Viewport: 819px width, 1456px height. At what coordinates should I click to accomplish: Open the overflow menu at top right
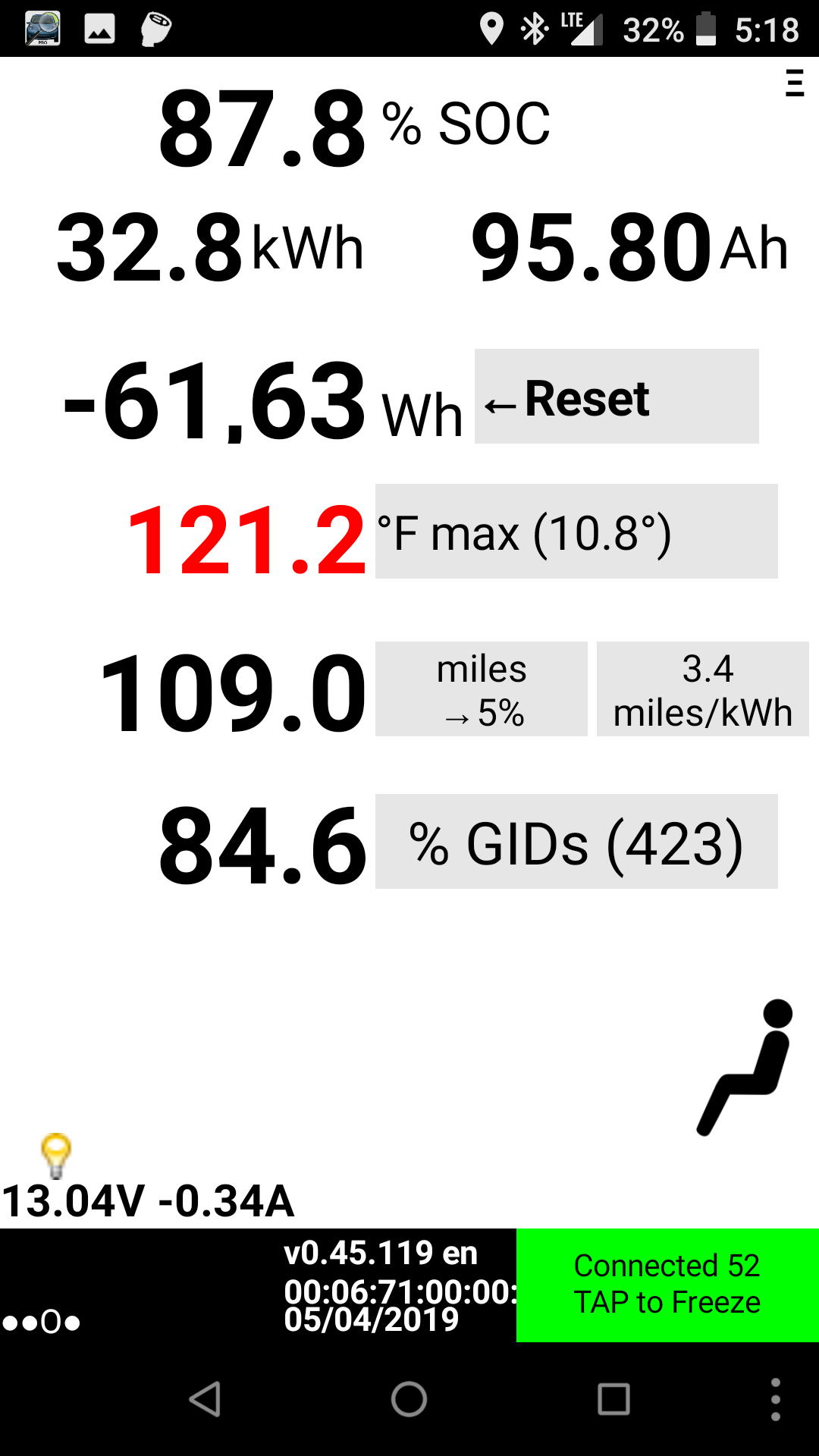tap(794, 83)
